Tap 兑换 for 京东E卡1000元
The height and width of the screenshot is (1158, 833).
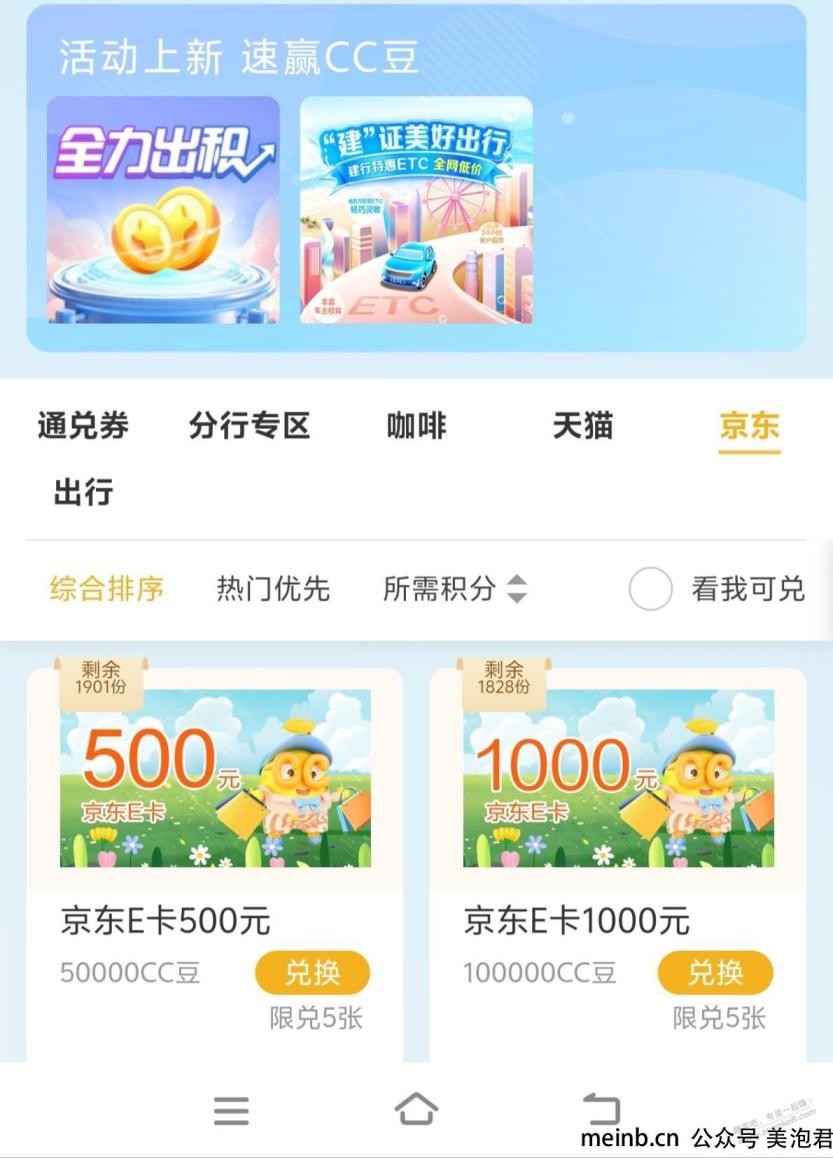pos(715,972)
